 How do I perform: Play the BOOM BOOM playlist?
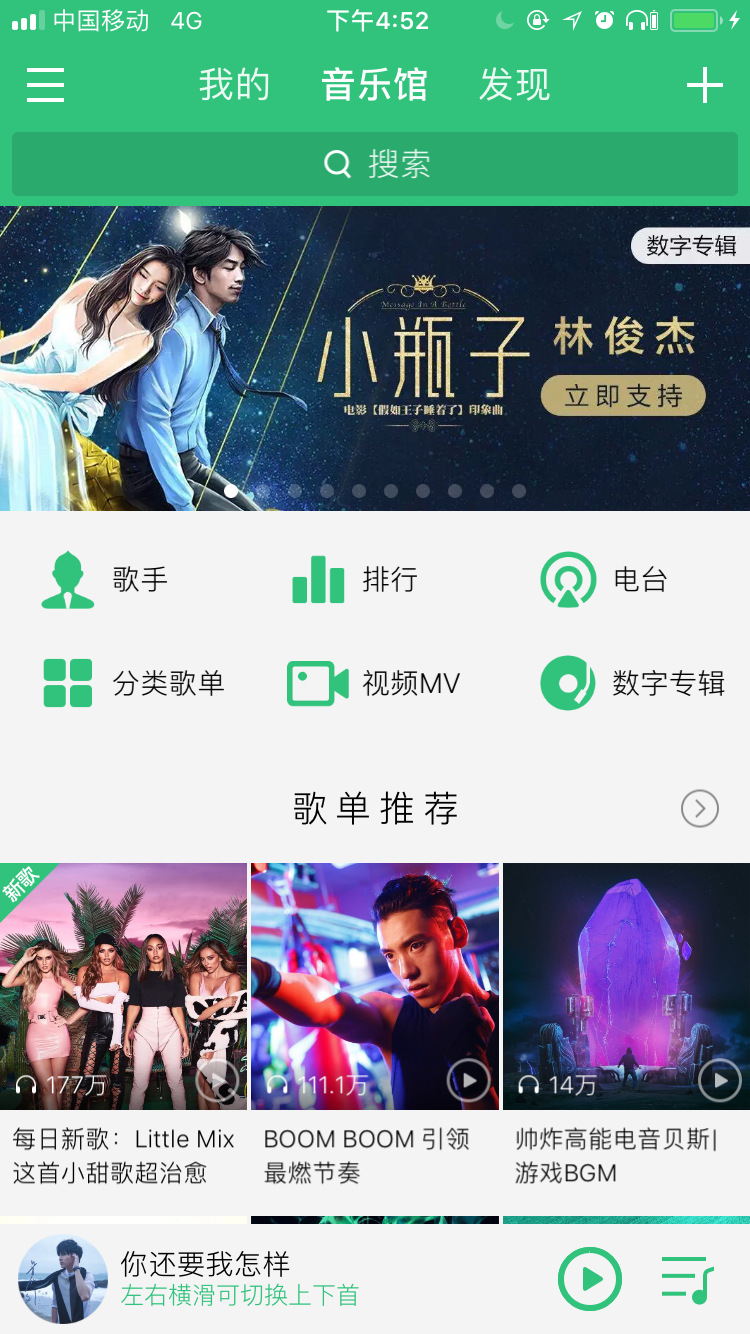coord(468,1080)
